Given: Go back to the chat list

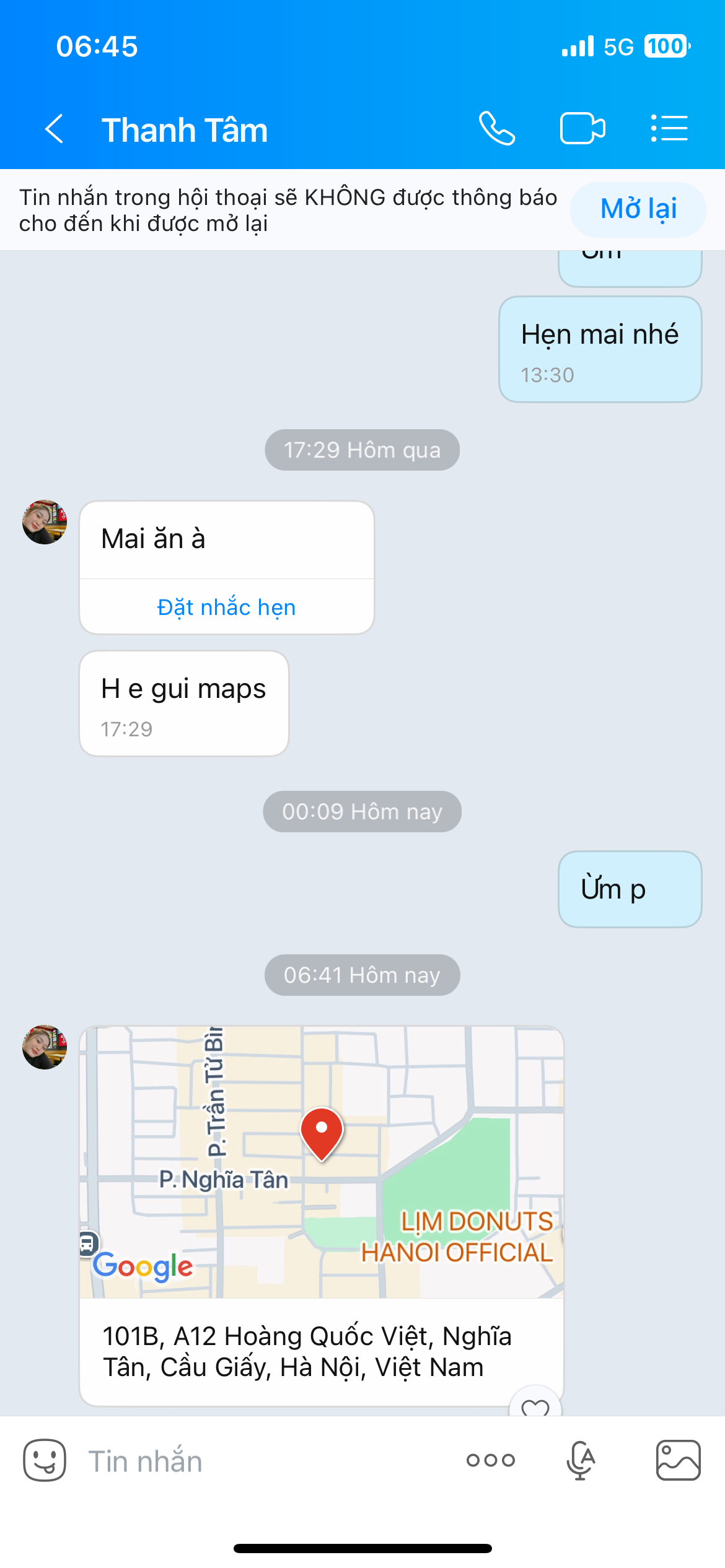Looking at the screenshot, I should coord(55,129).
